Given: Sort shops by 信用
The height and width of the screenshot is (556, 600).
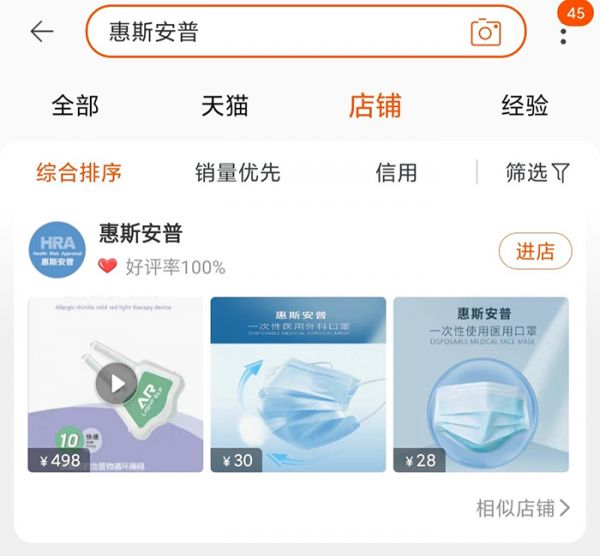Looking at the screenshot, I should [x=396, y=172].
